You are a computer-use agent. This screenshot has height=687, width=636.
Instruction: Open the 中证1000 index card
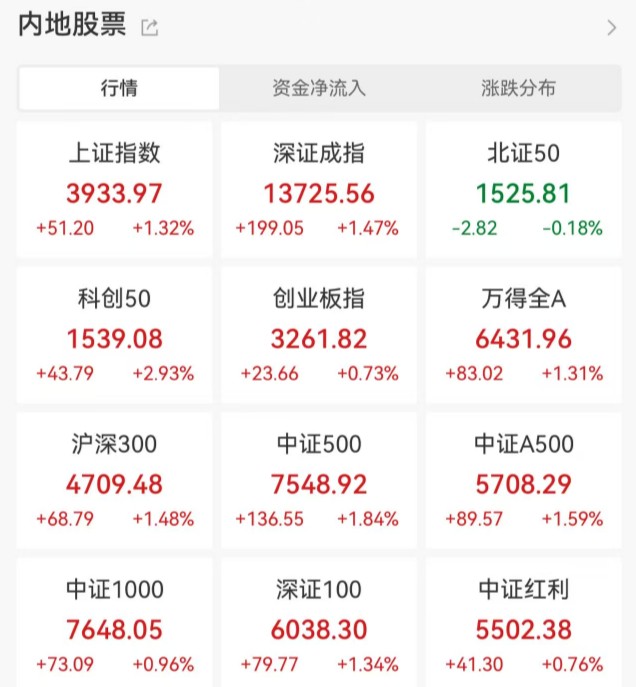pos(114,625)
